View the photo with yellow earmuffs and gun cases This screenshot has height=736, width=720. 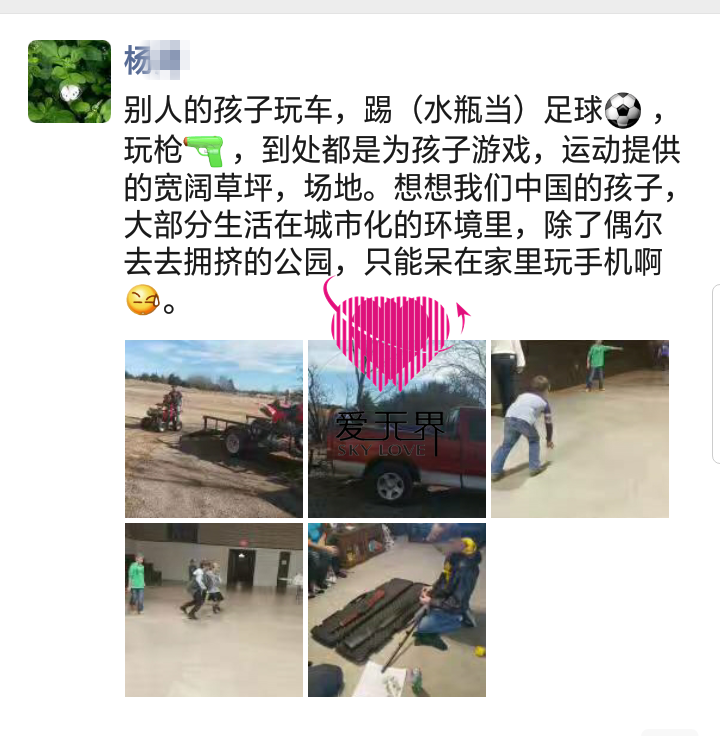coord(397,609)
